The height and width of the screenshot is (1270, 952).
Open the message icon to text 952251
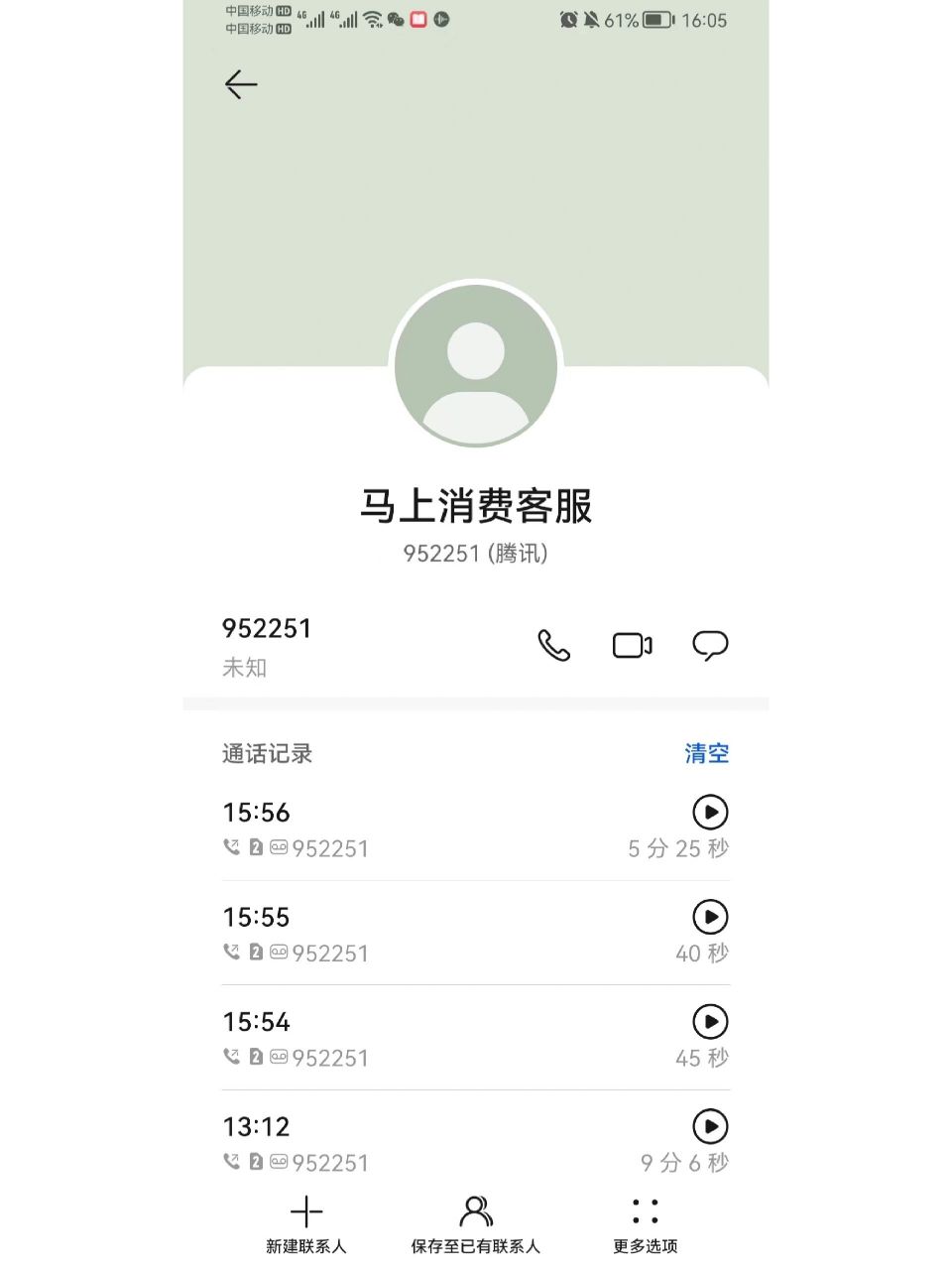tap(710, 645)
